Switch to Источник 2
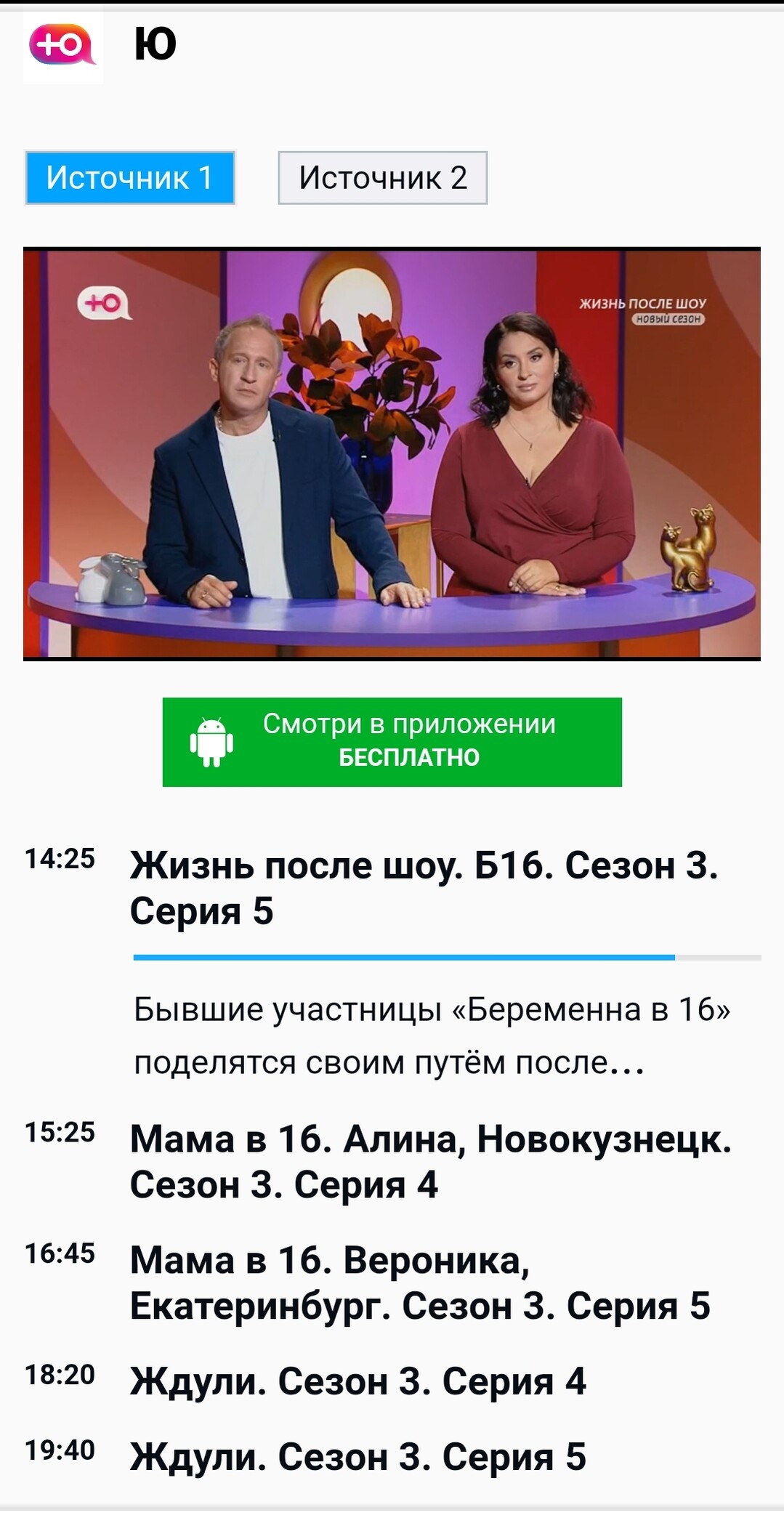The width and height of the screenshot is (784, 1515). point(382,178)
